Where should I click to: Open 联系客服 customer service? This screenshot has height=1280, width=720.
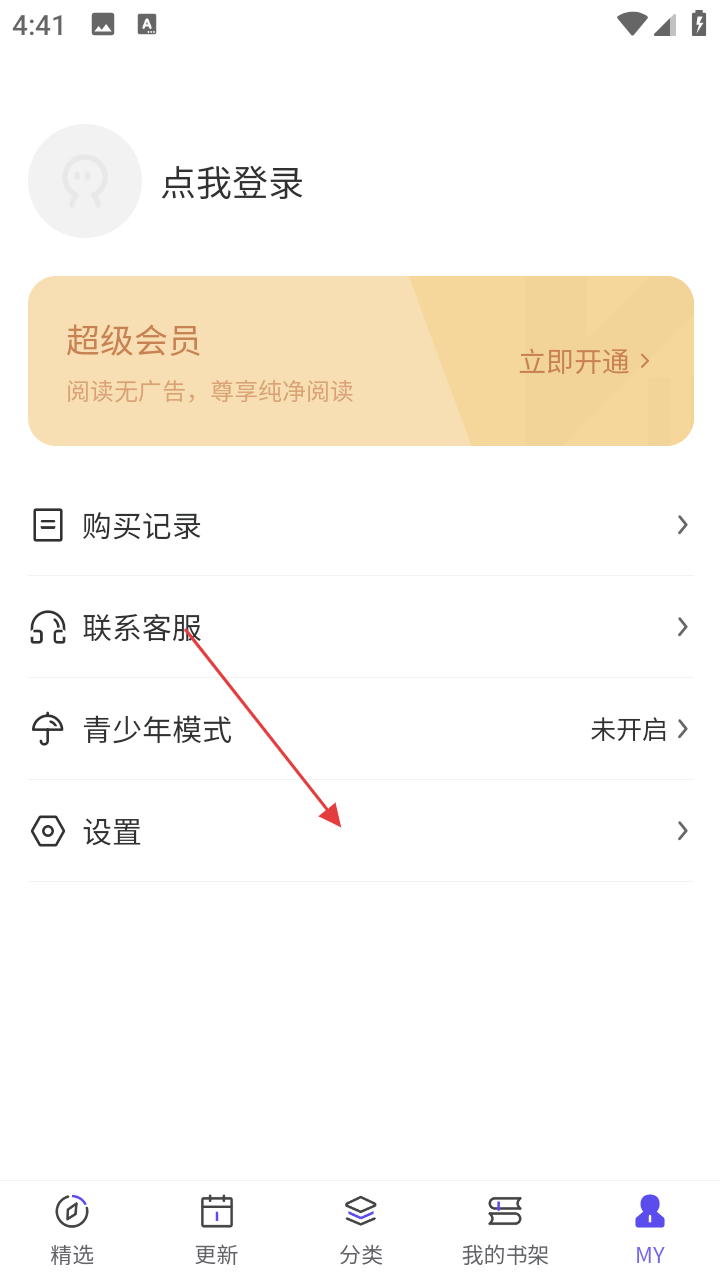[360, 627]
